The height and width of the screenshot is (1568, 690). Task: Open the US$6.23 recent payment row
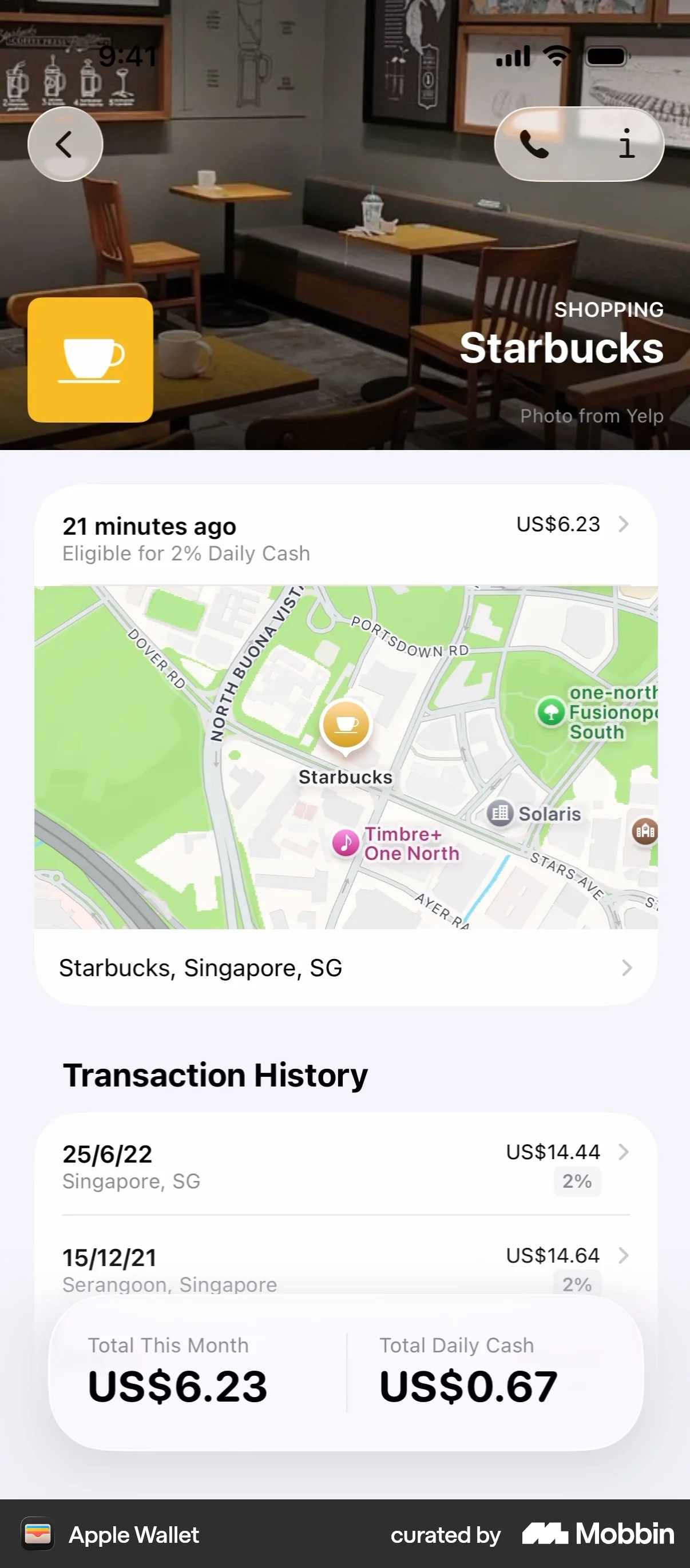coord(557,524)
